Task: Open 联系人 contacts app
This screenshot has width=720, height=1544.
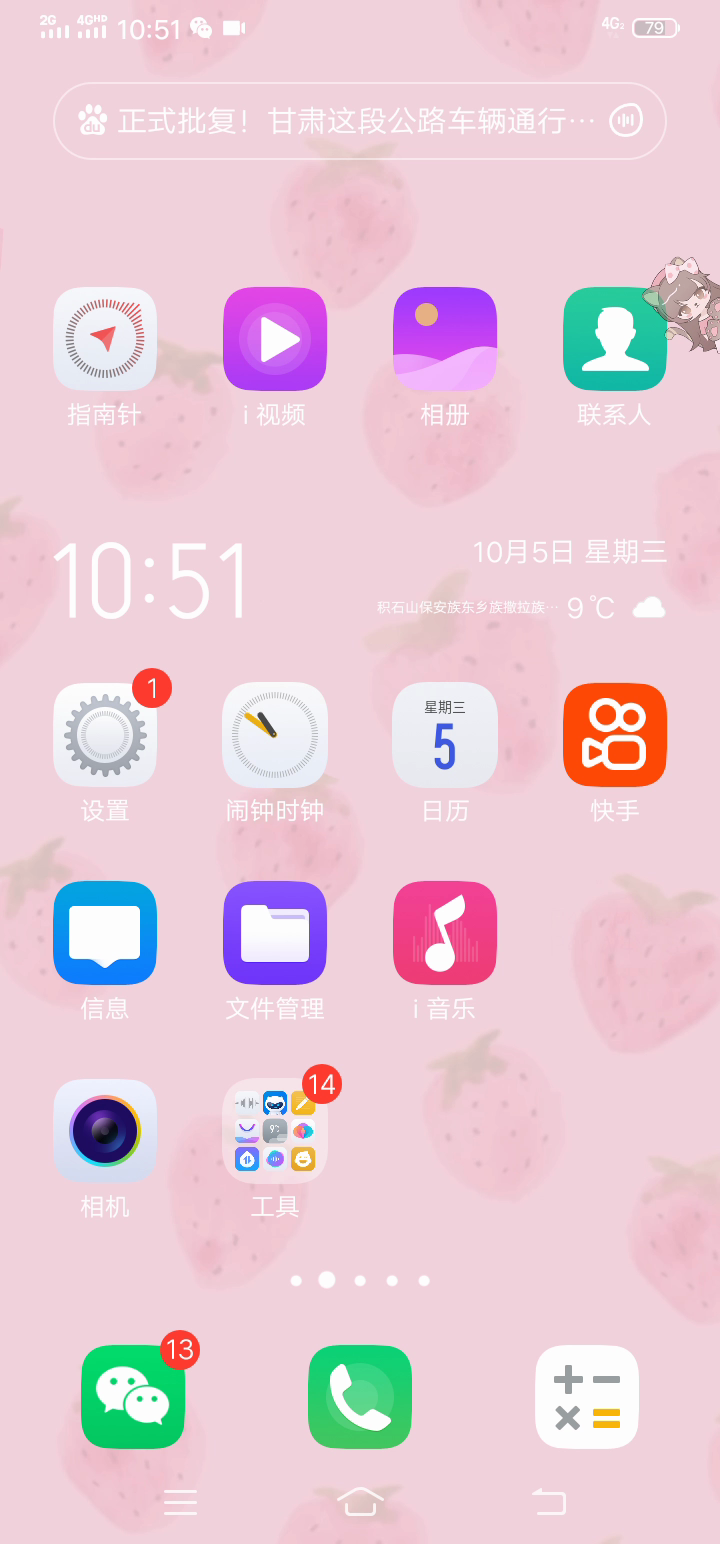Action: click(614, 339)
